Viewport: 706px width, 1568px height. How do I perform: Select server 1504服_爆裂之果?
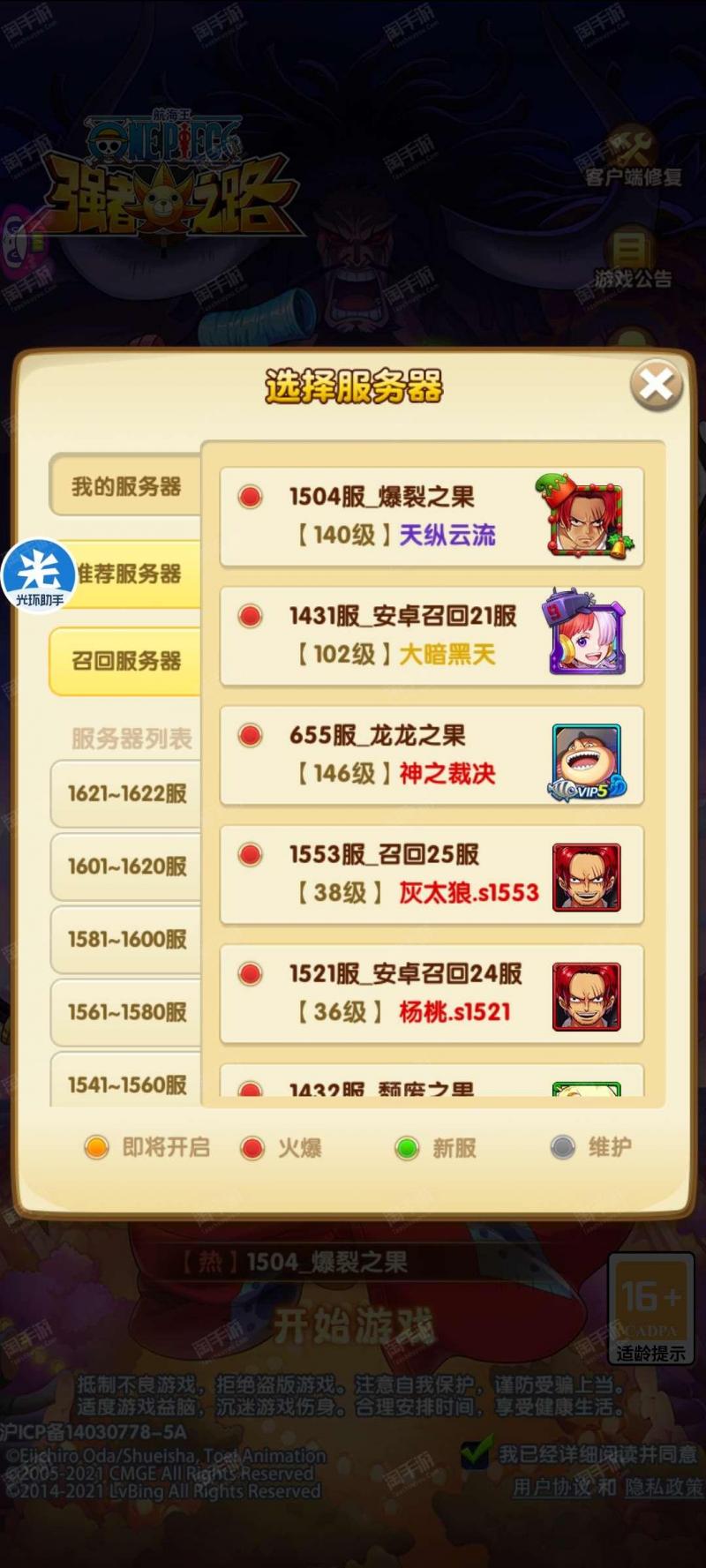click(432, 517)
